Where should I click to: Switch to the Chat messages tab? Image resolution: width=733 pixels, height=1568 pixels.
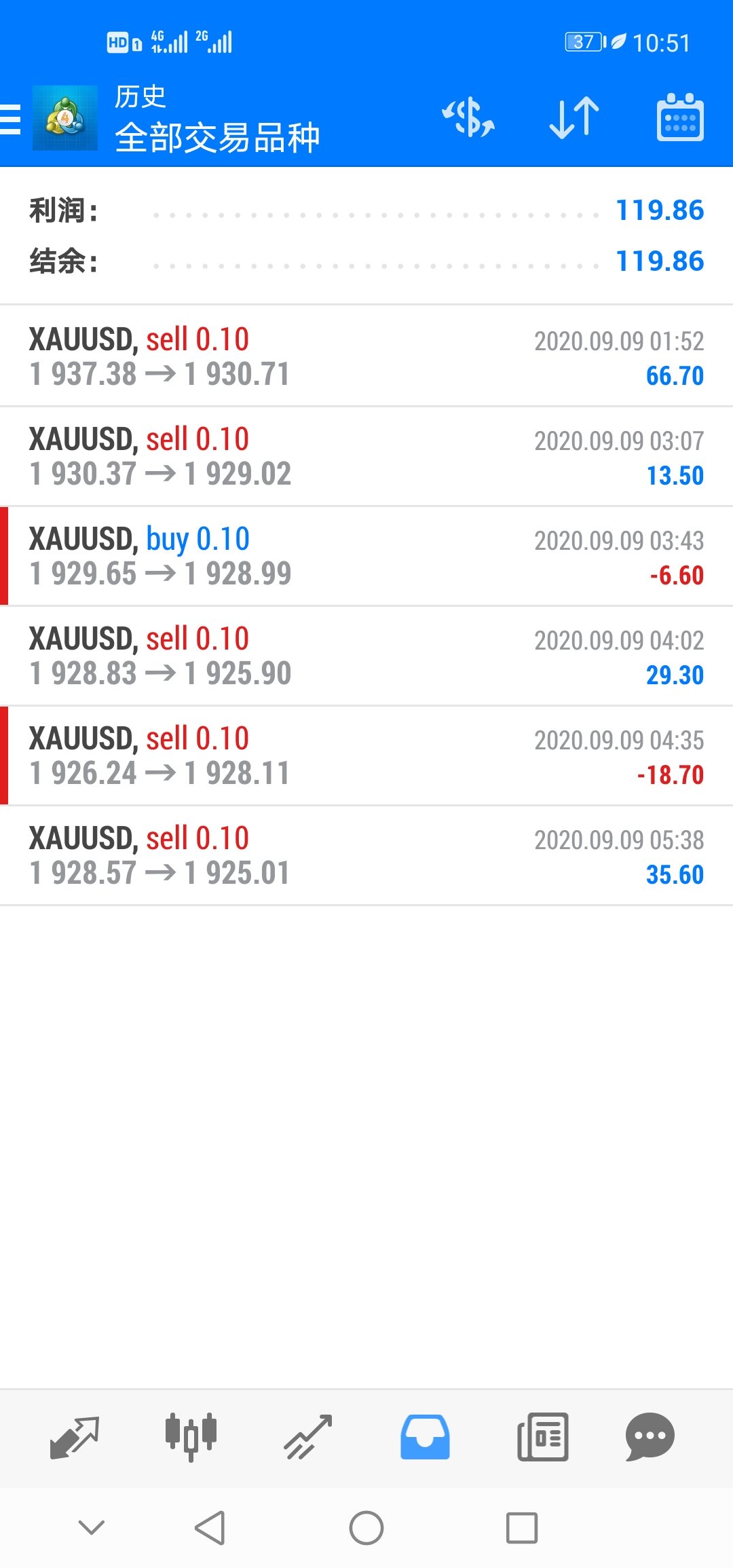point(650,1437)
